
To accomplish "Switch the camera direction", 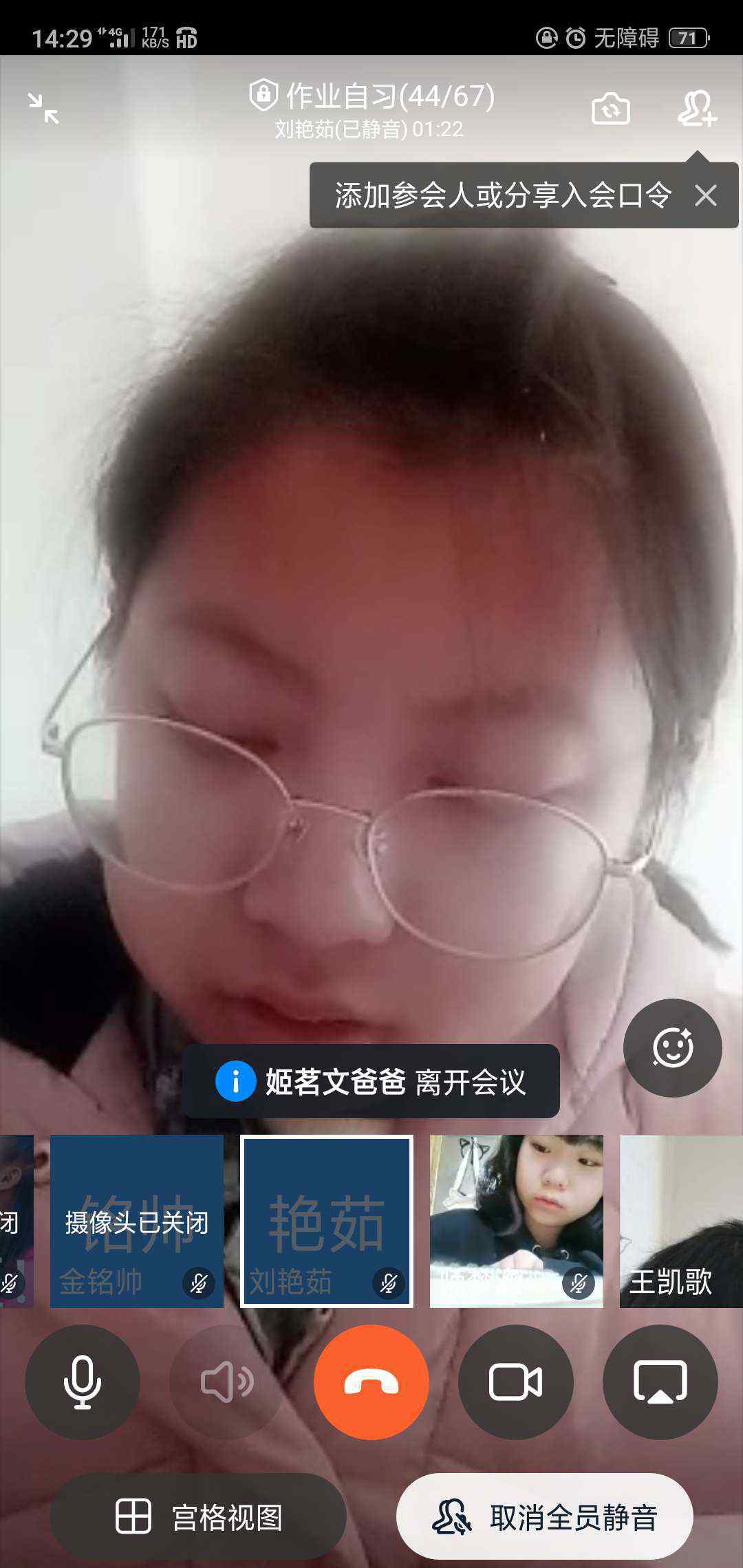I will pos(611,109).
